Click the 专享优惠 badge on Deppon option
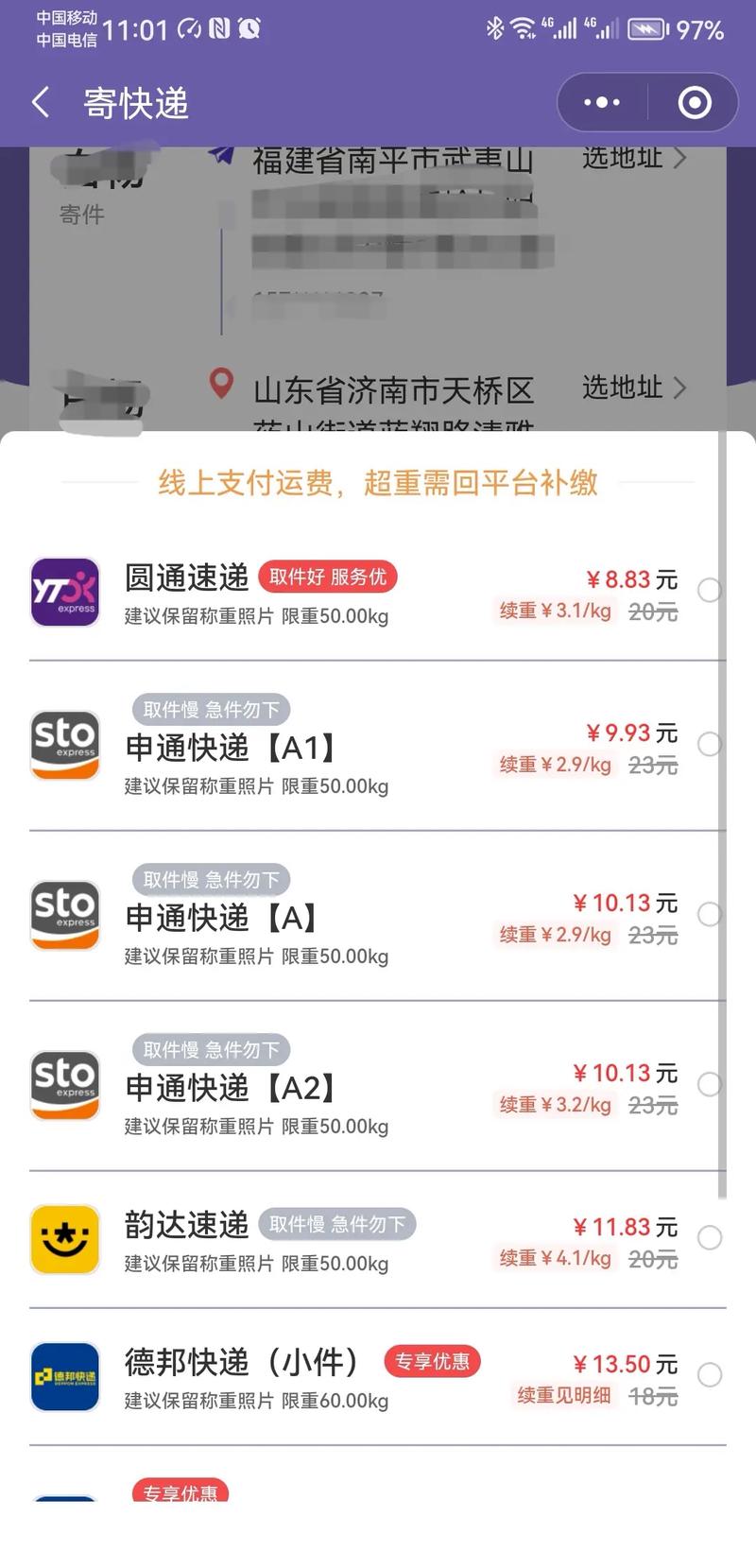Screen dimensions: 756x1568 pyautogui.click(x=432, y=1362)
